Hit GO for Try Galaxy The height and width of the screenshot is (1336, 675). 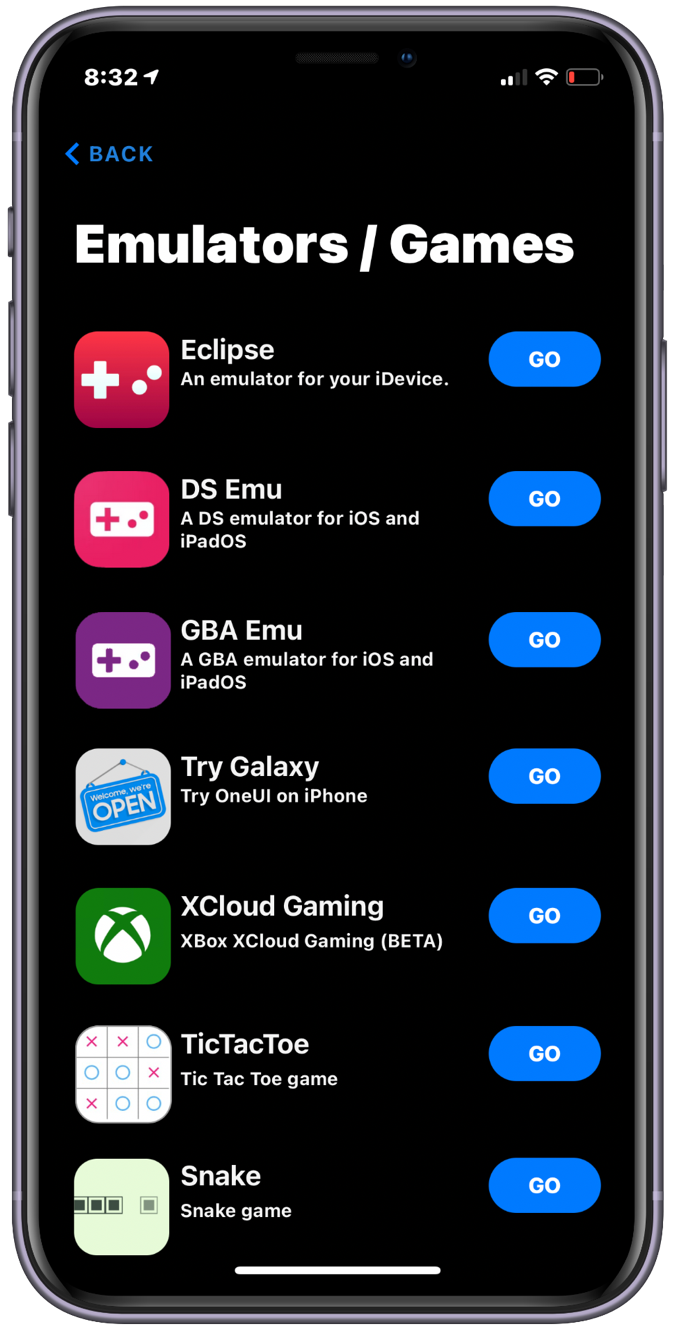tap(544, 776)
